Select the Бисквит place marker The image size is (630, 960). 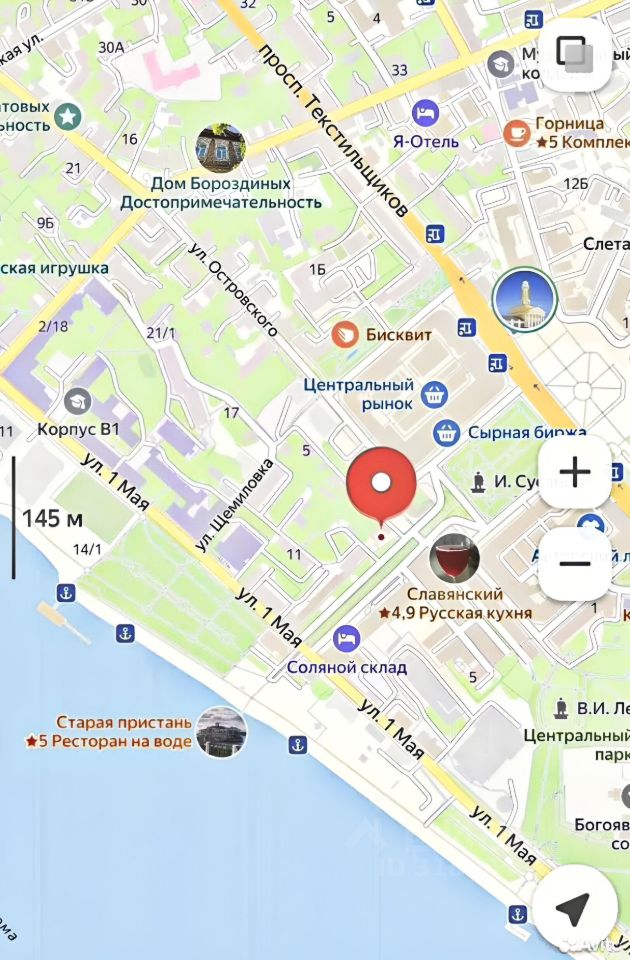[x=345, y=334]
